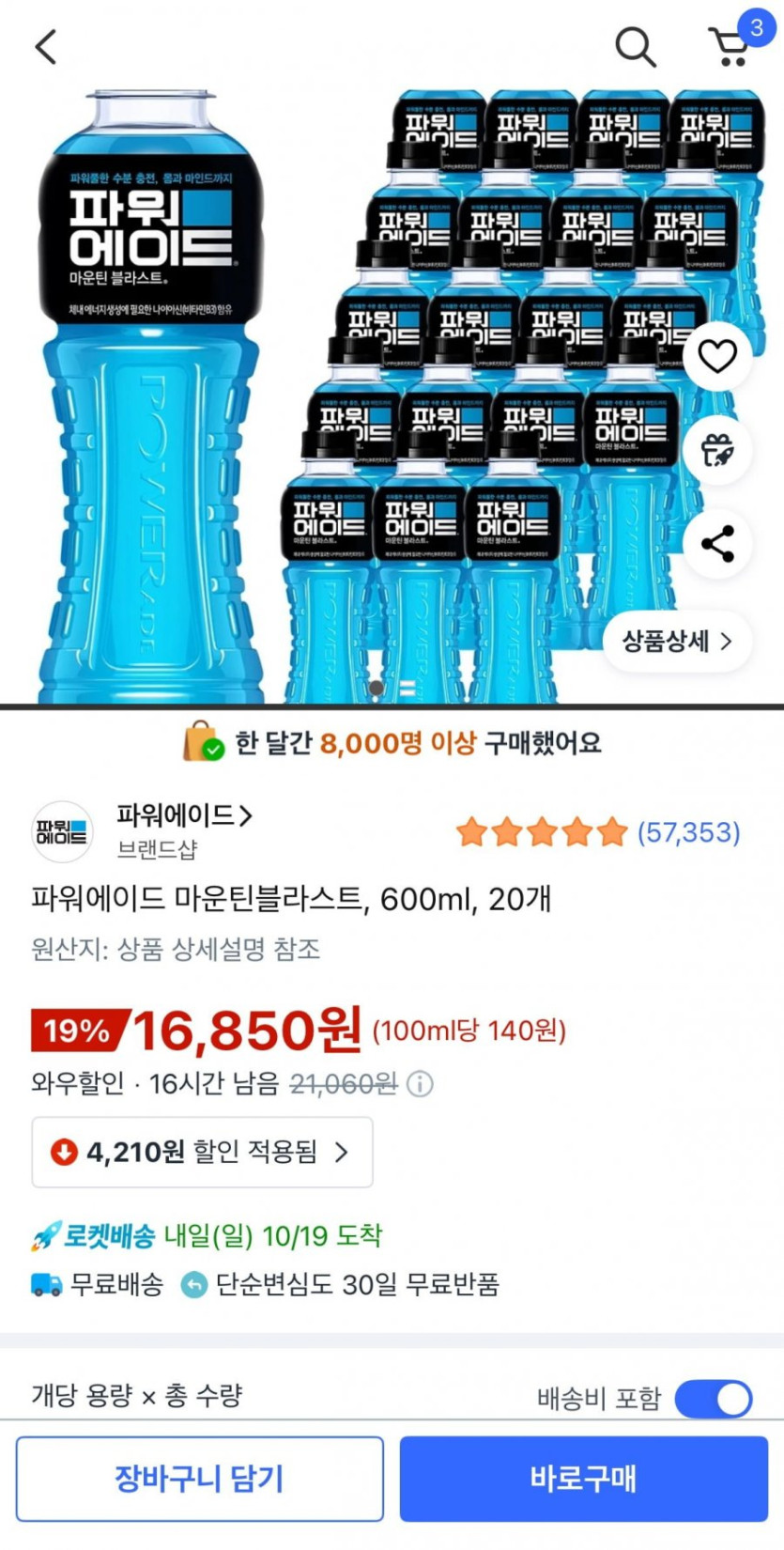
Task: Purchase immediately with 바로구매
Action: pos(583,1479)
